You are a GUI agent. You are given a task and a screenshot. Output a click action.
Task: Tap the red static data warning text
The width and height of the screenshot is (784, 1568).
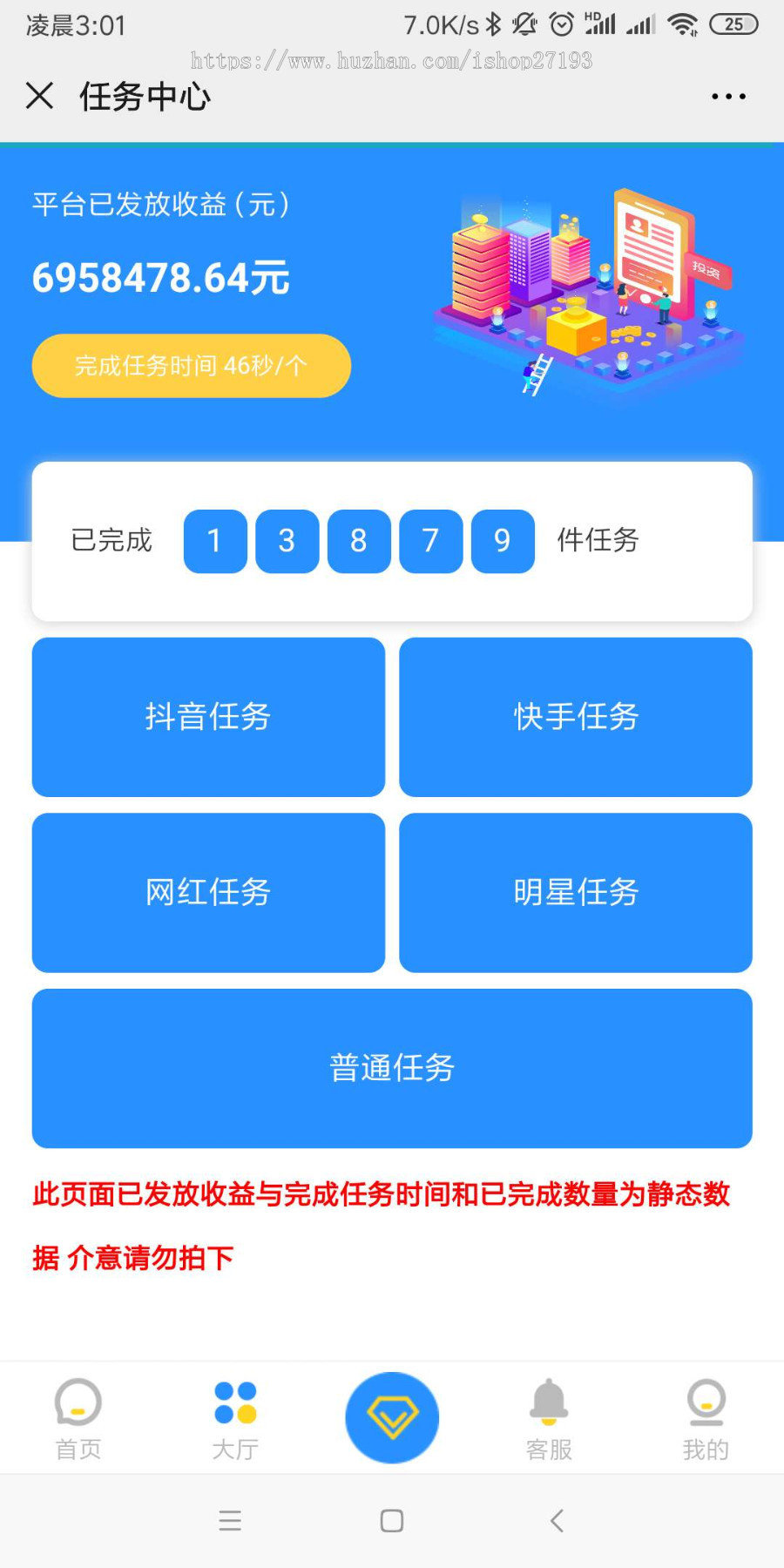(x=381, y=1196)
